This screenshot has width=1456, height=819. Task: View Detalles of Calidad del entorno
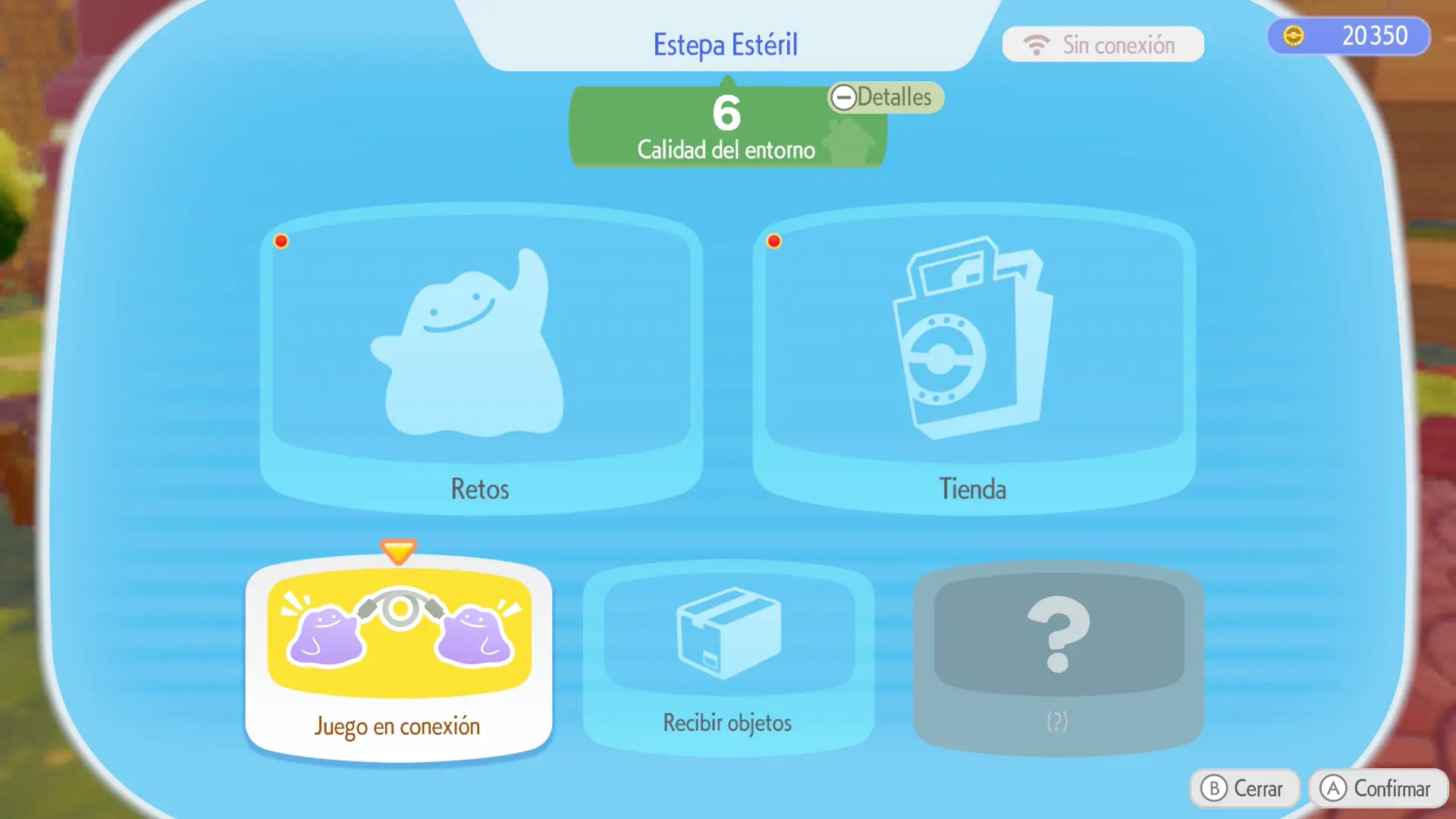pyautogui.click(x=885, y=97)
